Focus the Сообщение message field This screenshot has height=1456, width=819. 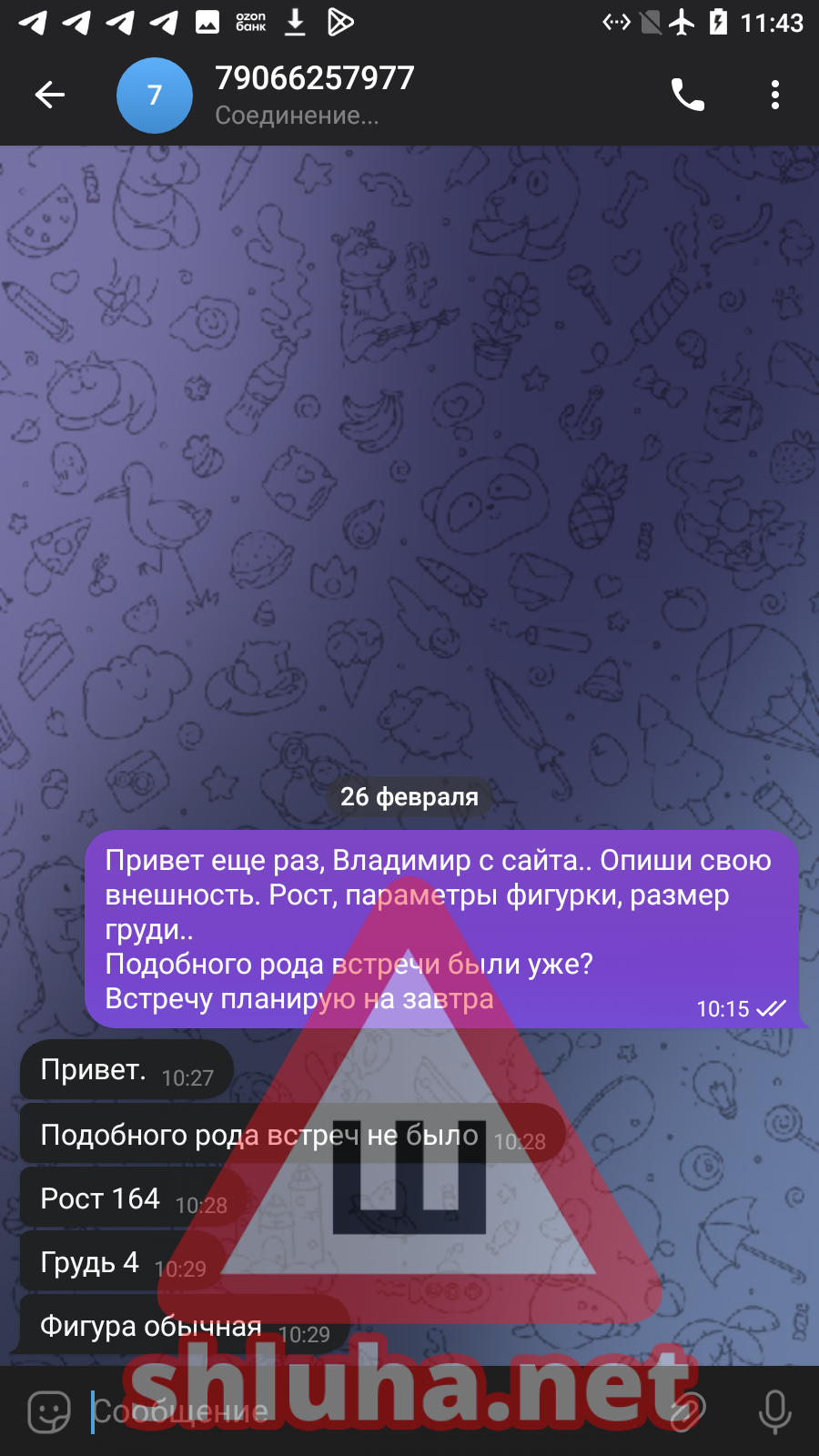[364, 1411]
